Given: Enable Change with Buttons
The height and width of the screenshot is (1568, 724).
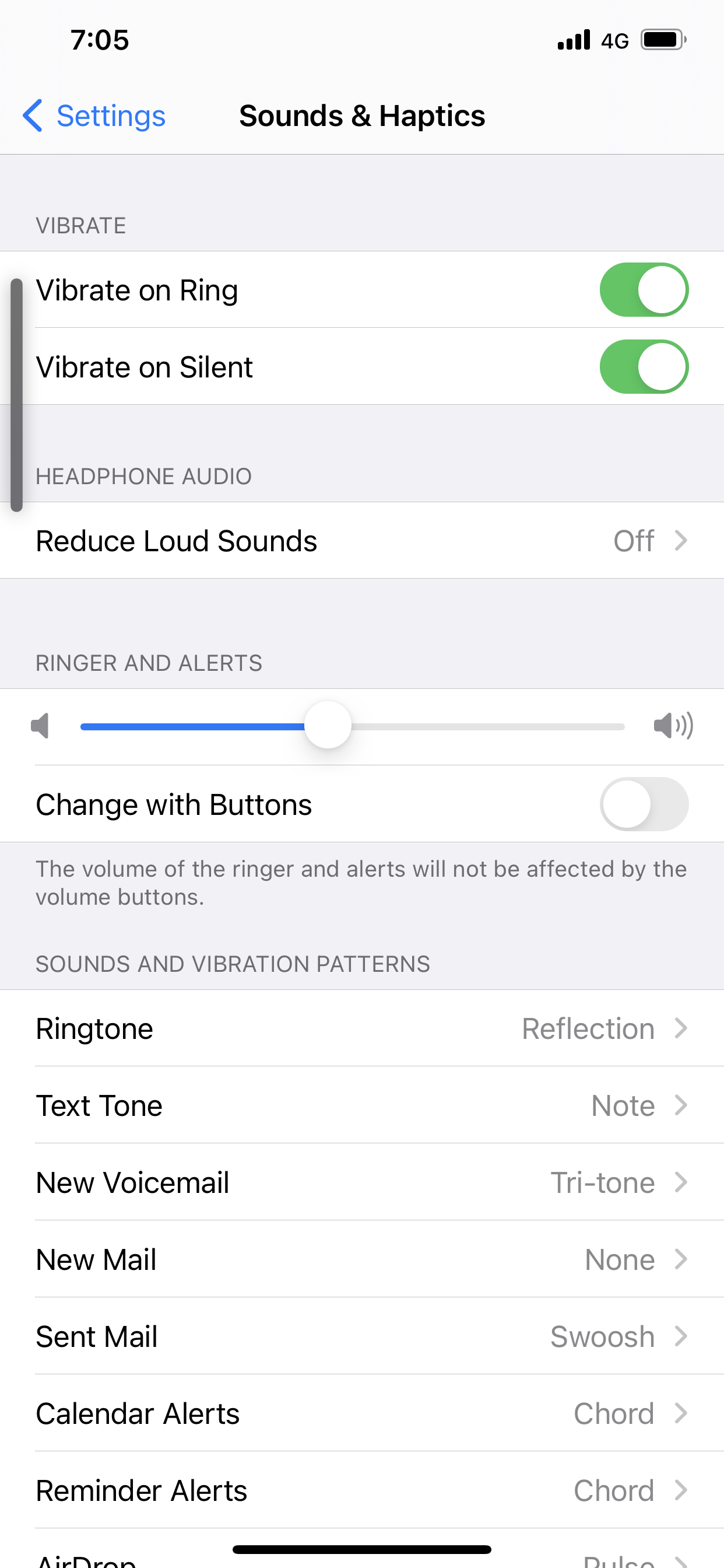Looking at the screenshot, I should [x=644, y=804].
